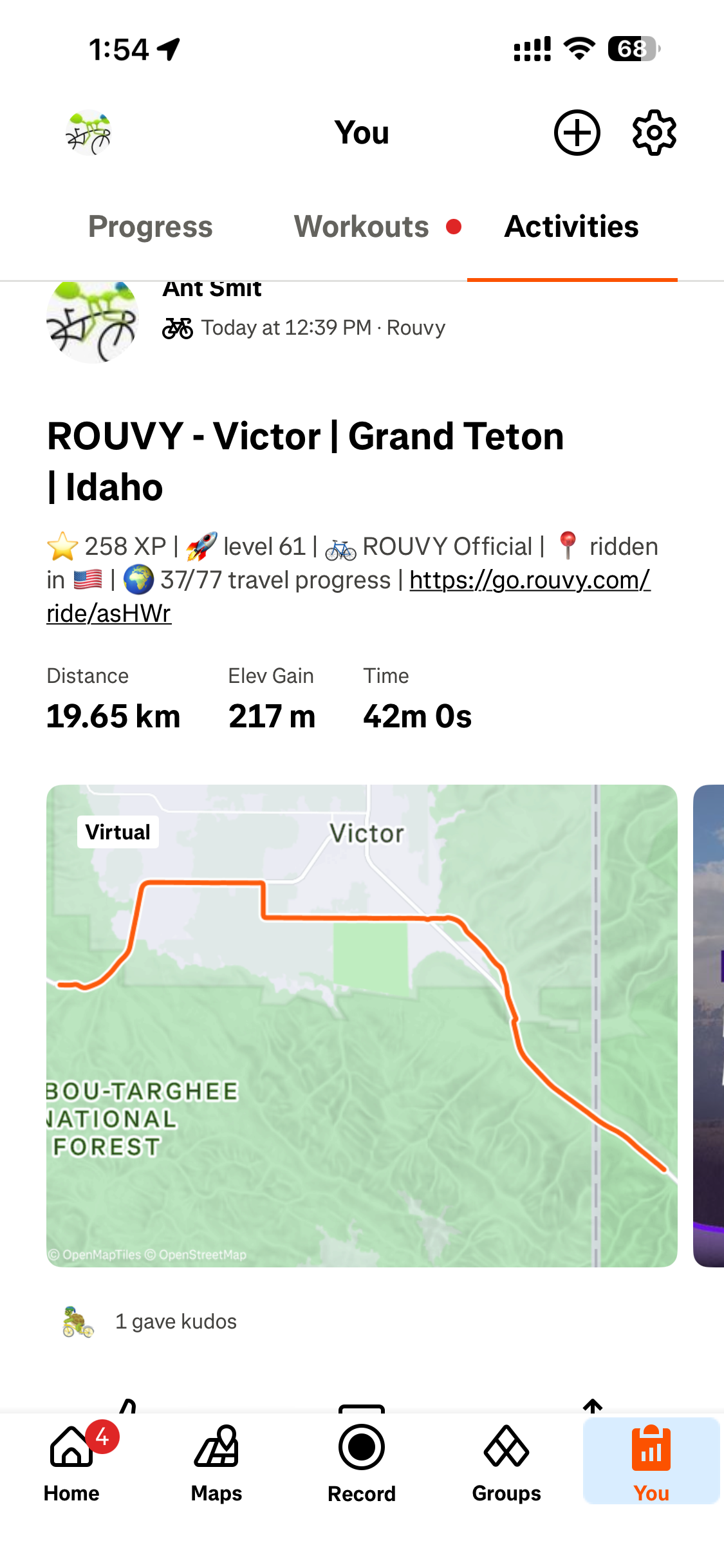The width and height of the screenshot is (724, 1568).
Task: Open the ROUVY Victor Grand Teton activity
Action: 305,461
